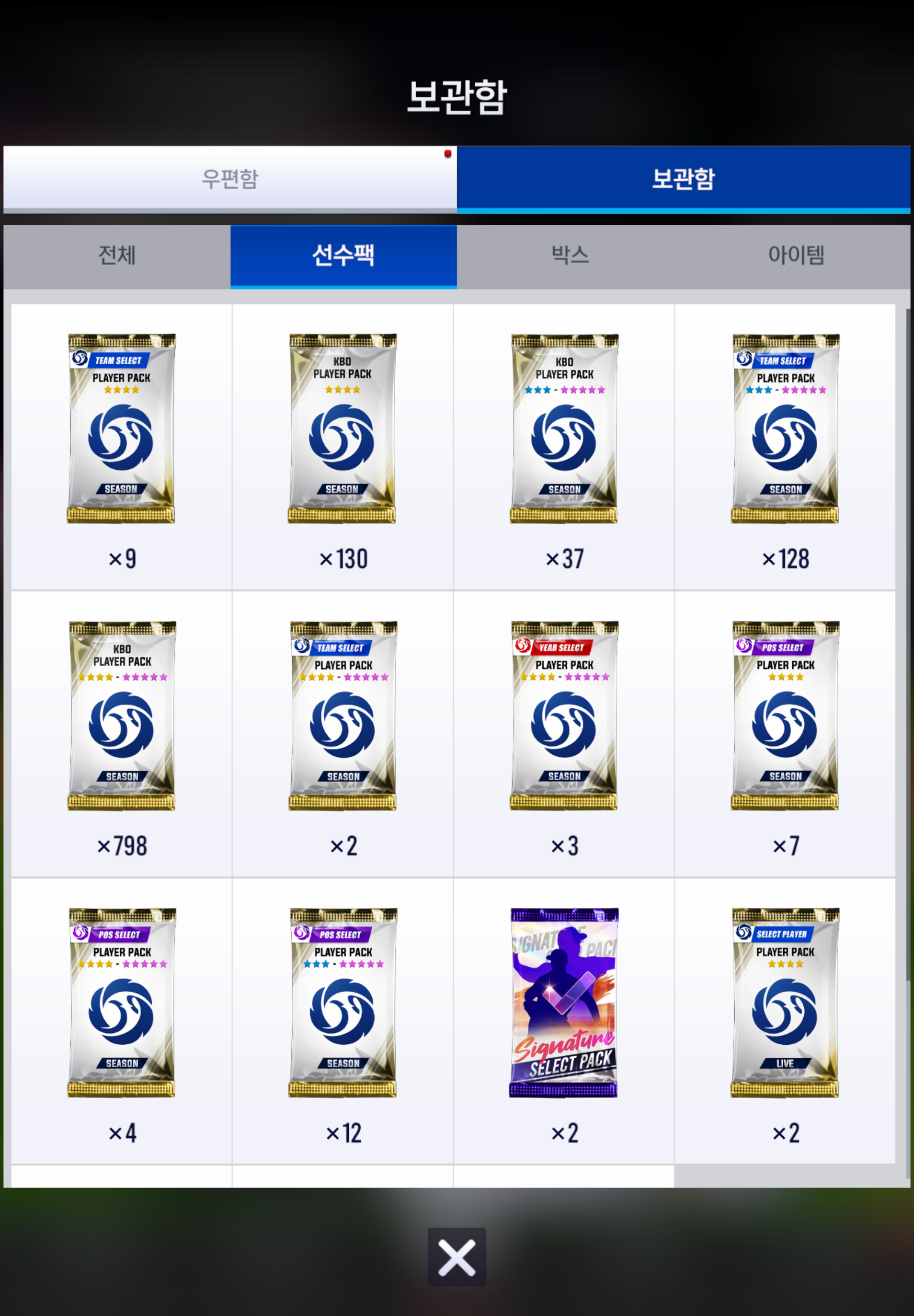Close the 보관함 window
The image size is (914, 1316).
457,1257
